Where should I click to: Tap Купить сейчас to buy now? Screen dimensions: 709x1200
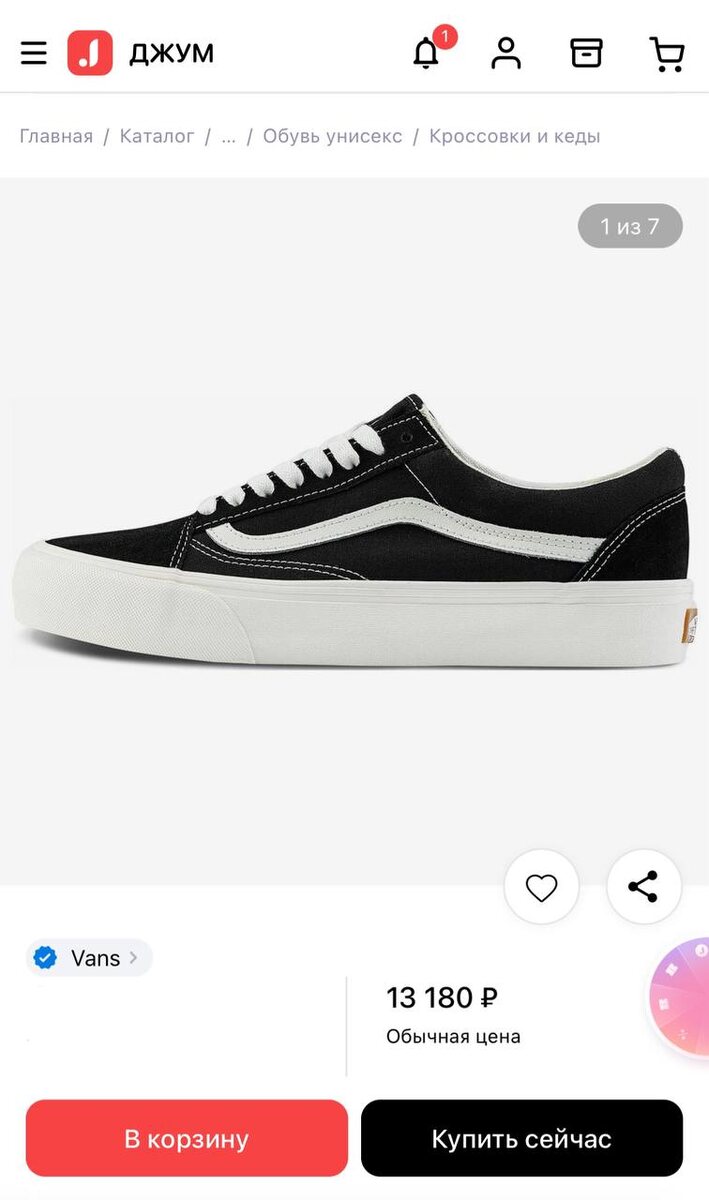pyautogui.click(x=521, y=1138)
